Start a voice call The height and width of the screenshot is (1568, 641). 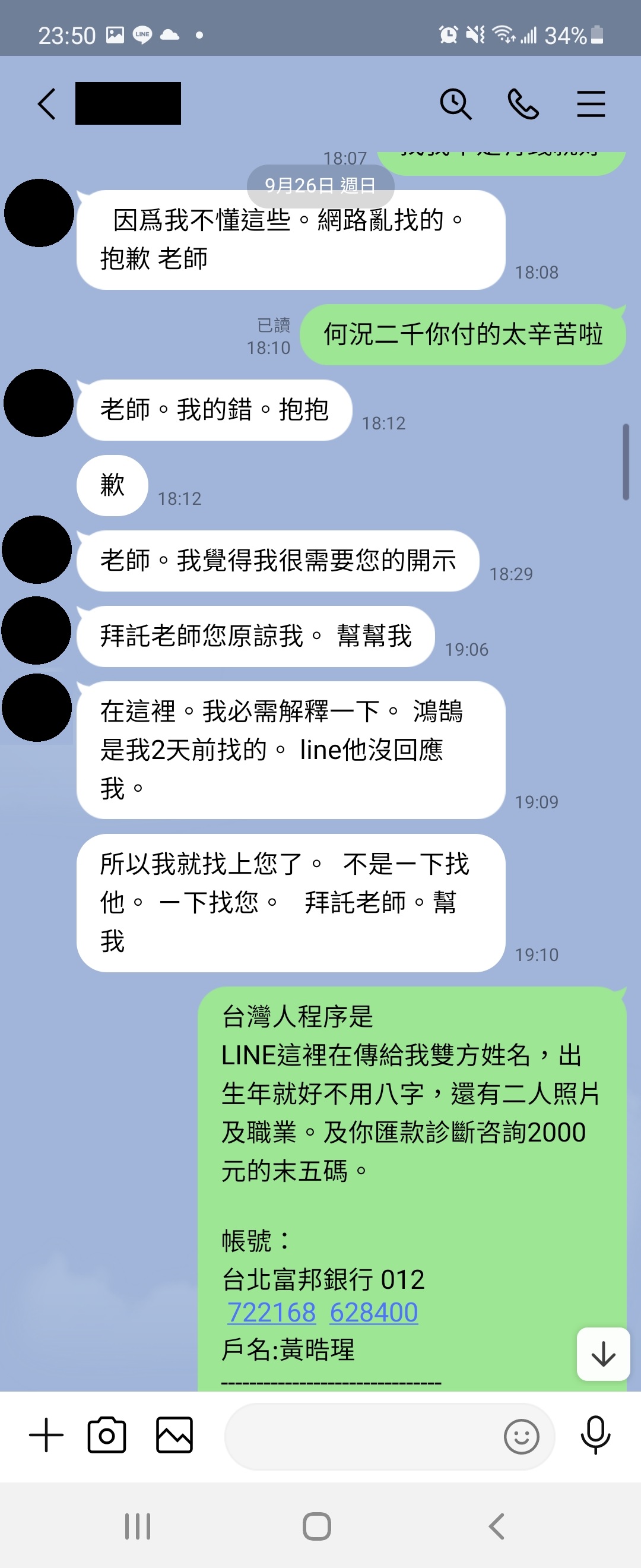click(523, 103)
